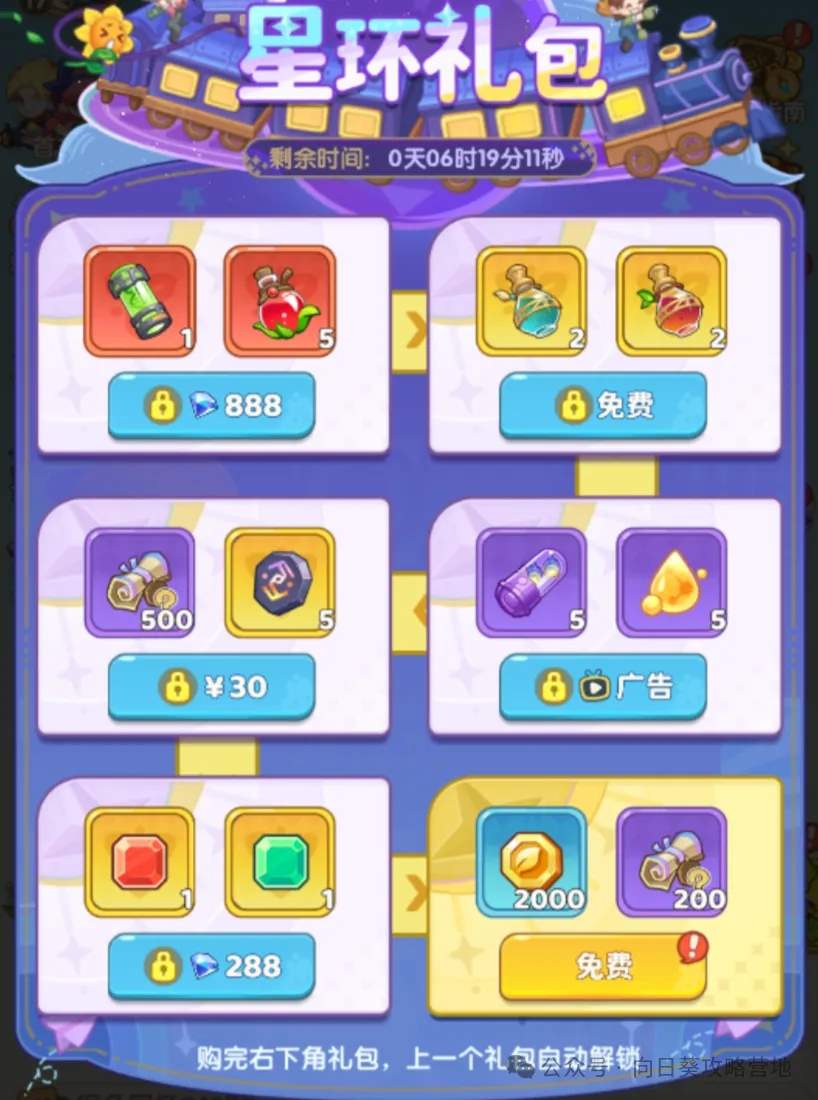The height and width of the screenshot is (1100, 818).
Task: Select the green gem item icon
Action: (x=281, y=862)
